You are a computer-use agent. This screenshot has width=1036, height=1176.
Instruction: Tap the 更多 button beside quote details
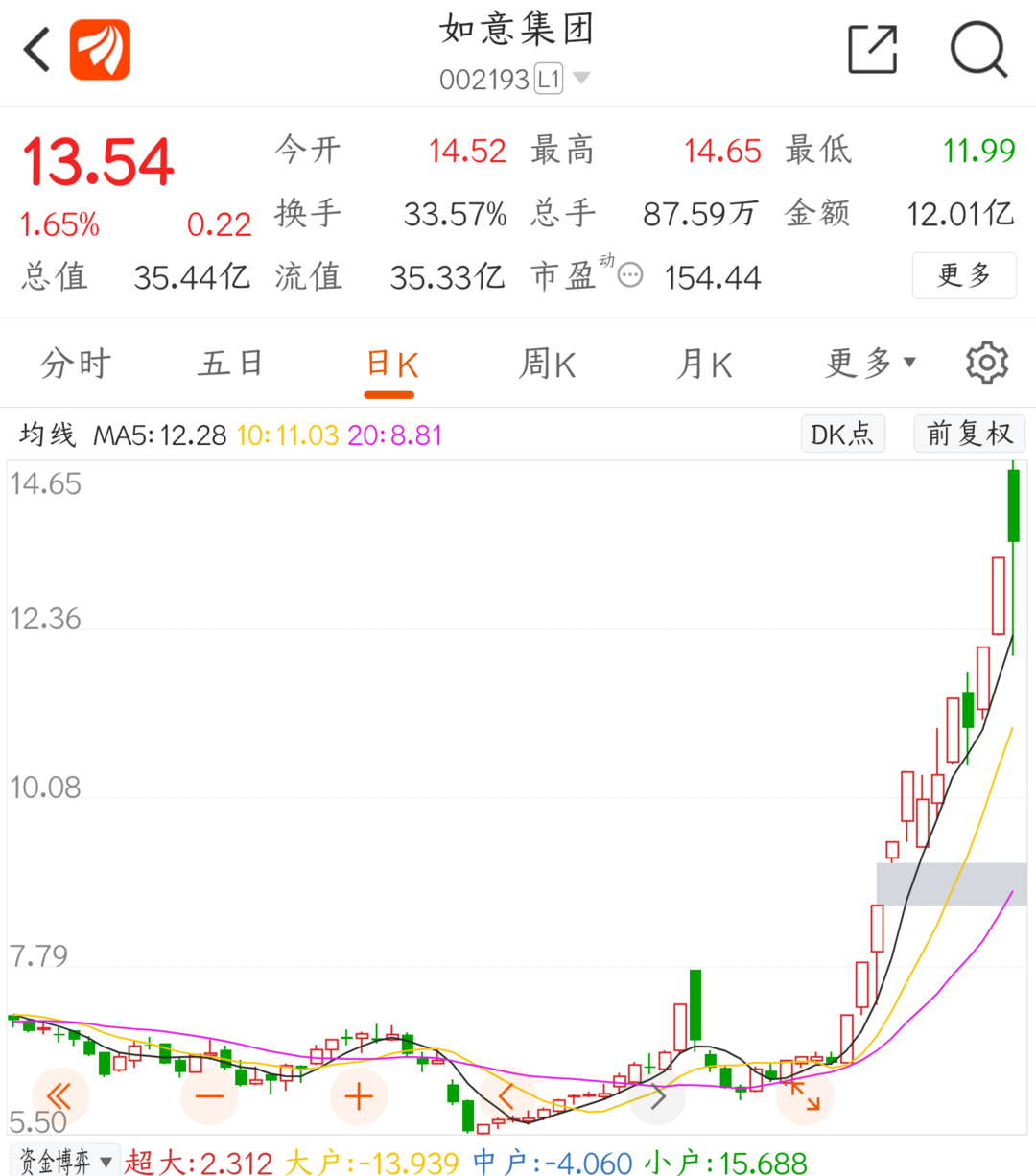[963, 275]
